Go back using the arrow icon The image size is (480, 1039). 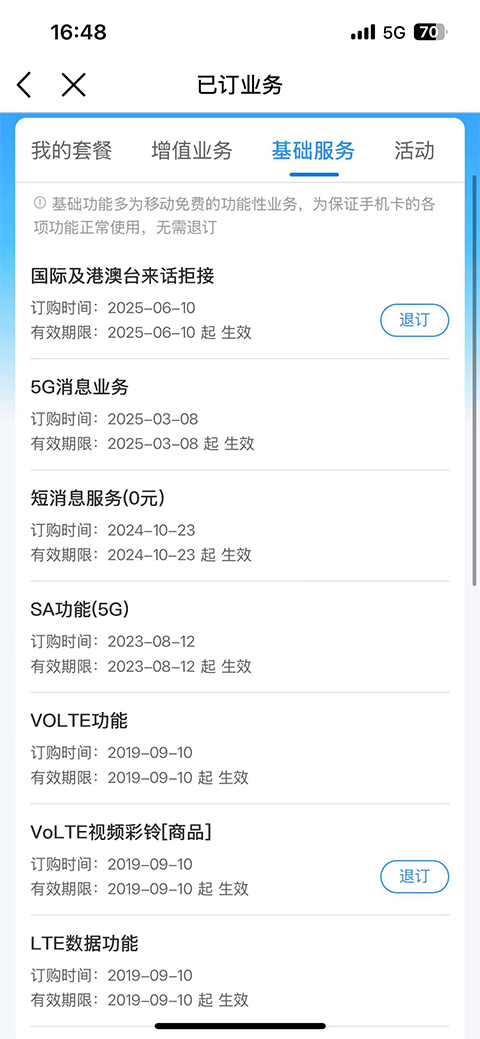pos(24,85)
